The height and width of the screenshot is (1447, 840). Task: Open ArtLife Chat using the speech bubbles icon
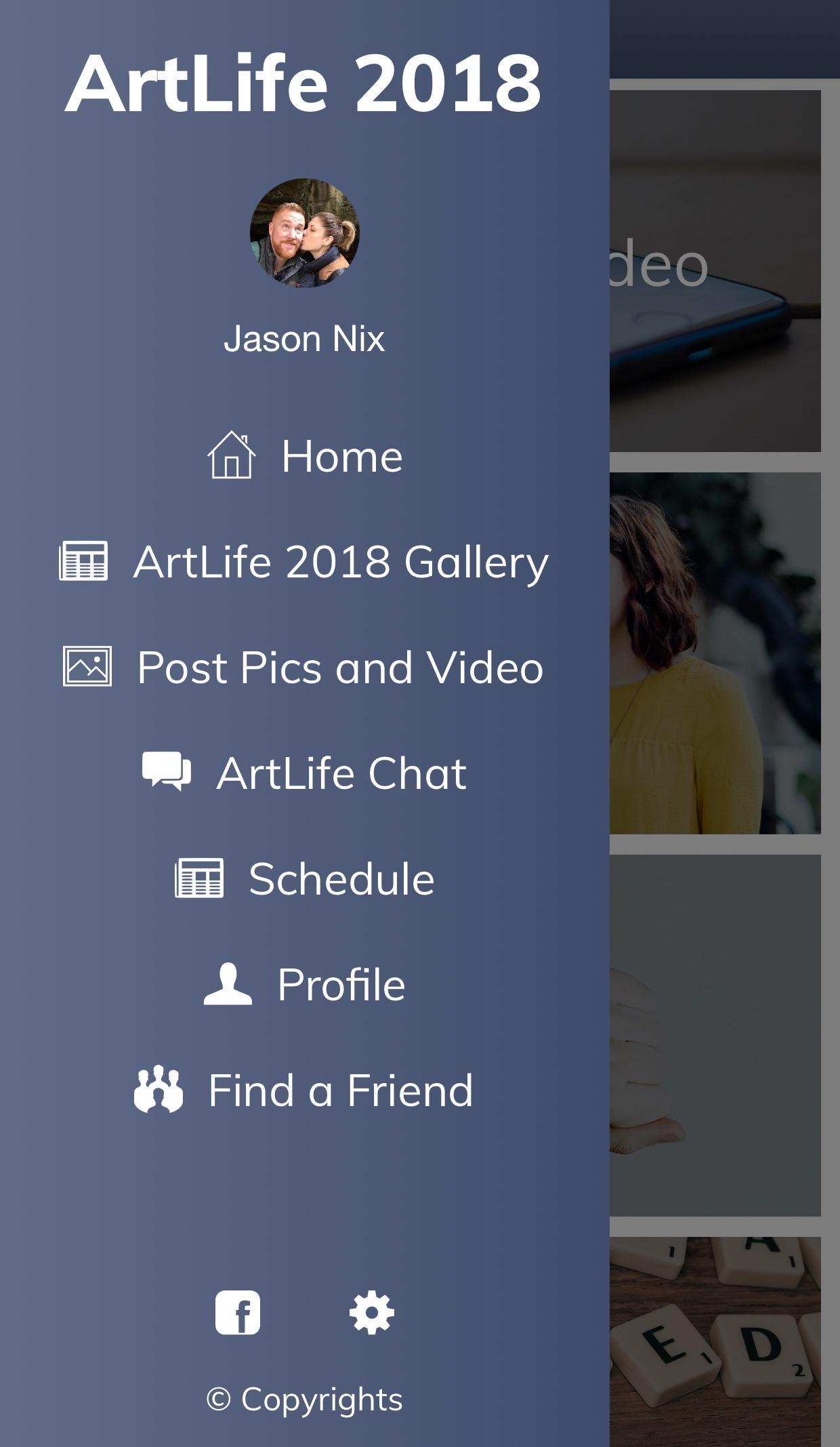click(x=166, y=773)
